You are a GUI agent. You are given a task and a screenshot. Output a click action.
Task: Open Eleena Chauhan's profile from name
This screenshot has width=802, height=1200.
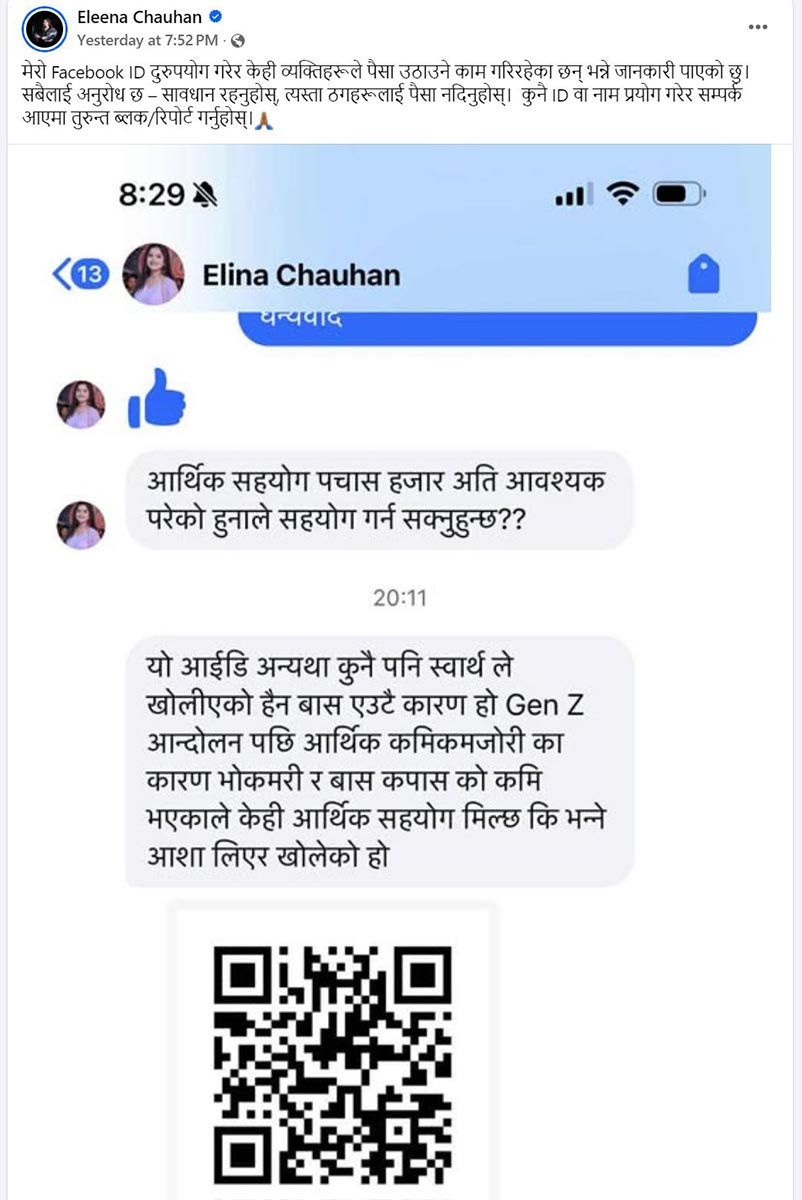139,17
